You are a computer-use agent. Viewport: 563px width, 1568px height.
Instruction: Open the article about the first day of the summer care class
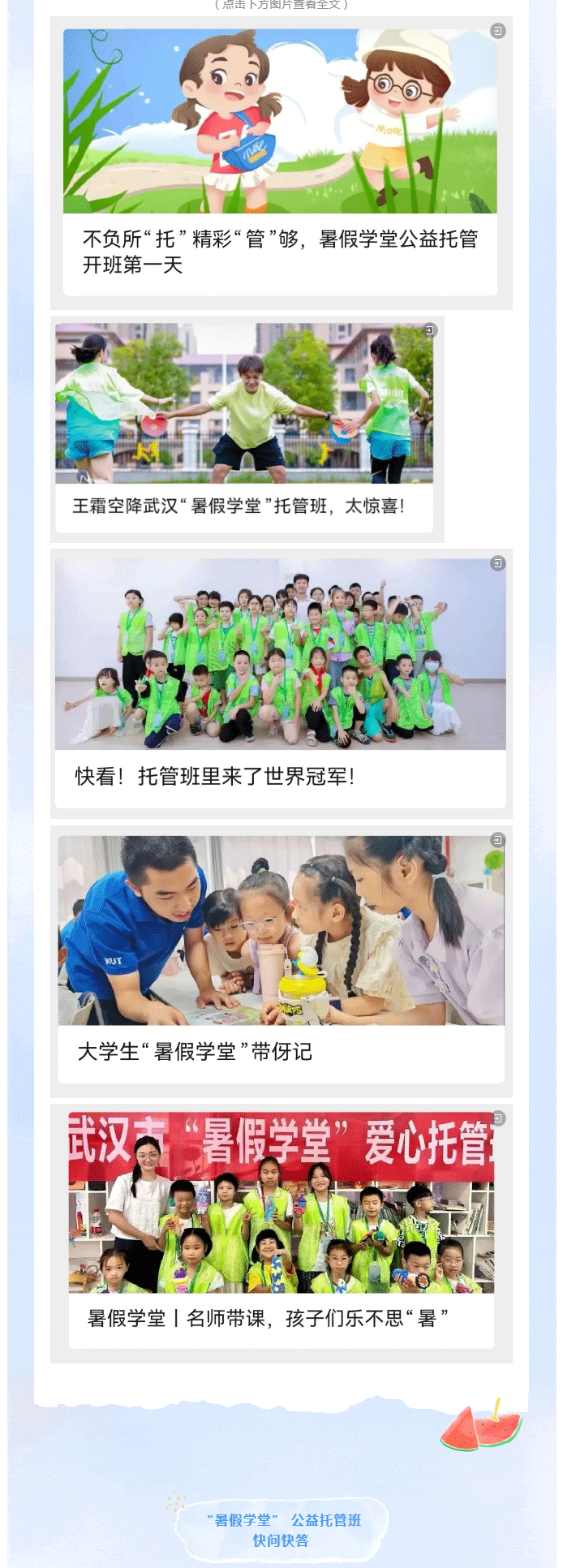280,251
